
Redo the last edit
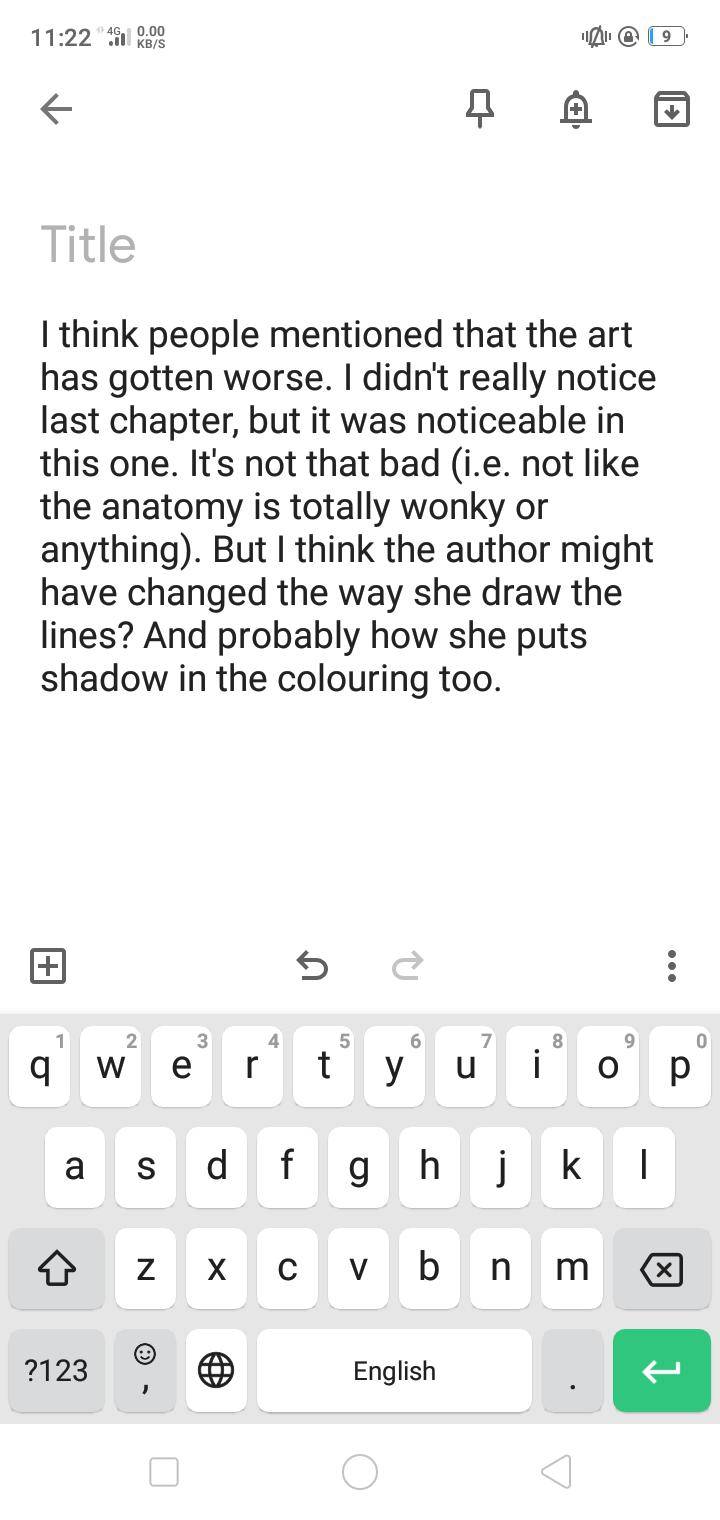coord(407,966)
